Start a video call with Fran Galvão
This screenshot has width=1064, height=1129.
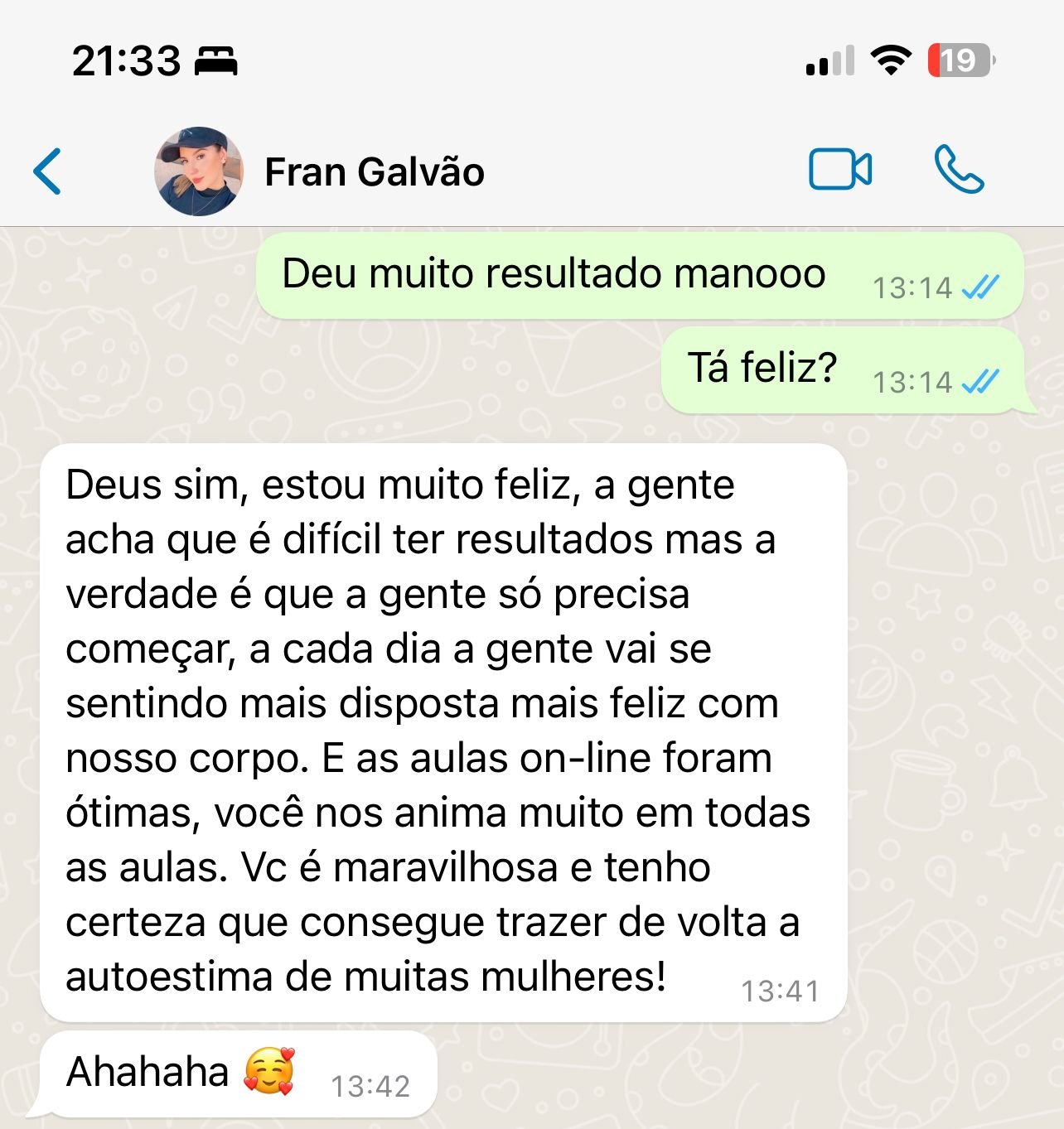coord(839,171)
